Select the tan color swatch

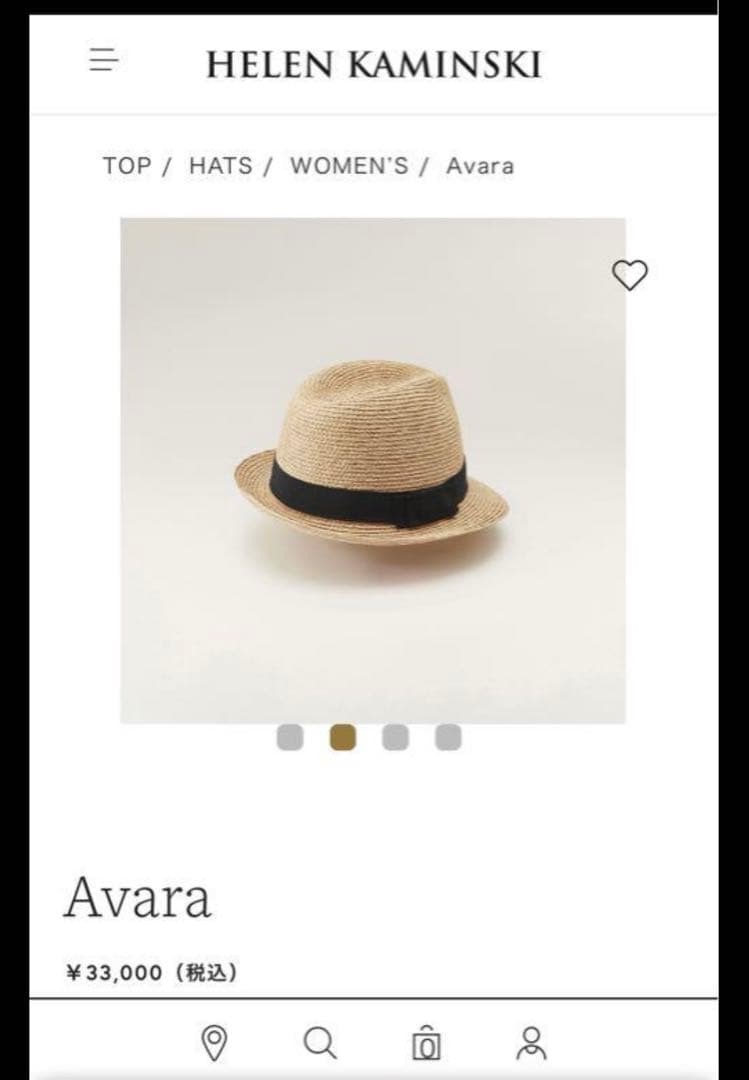tap(343, 738)
